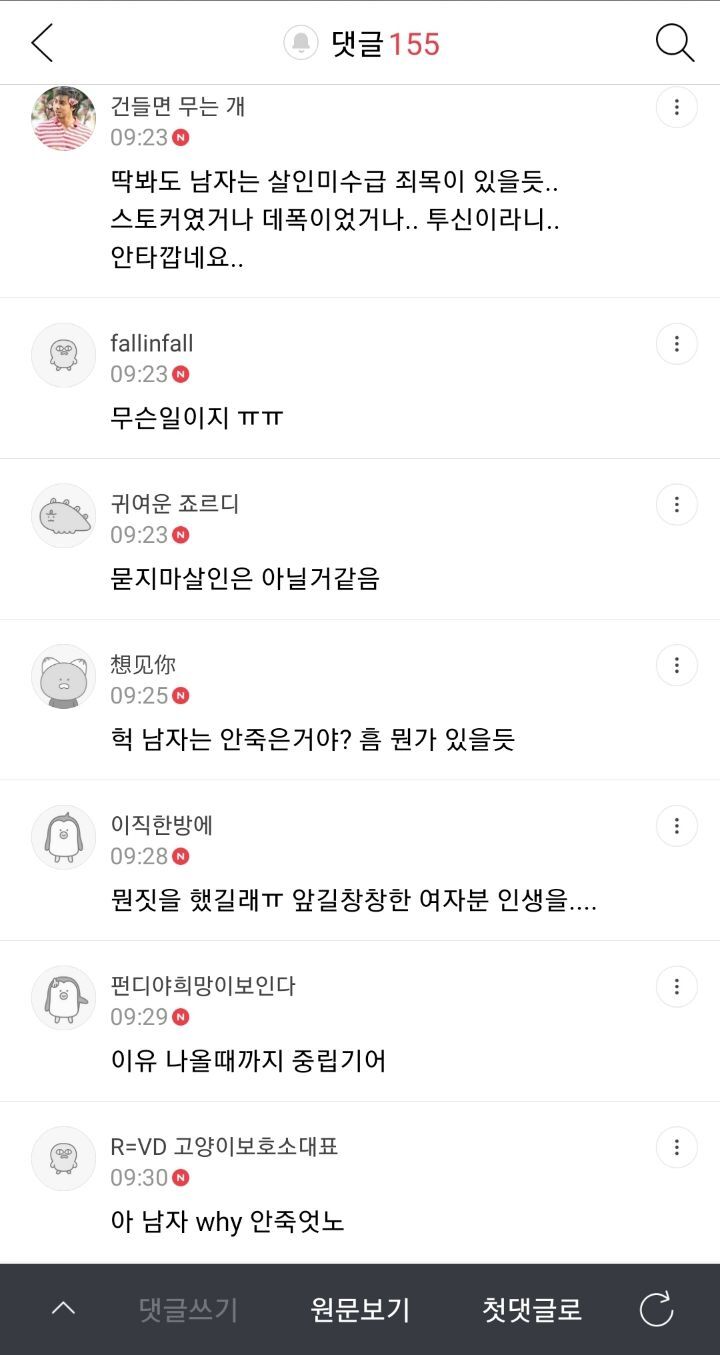Viewport: 720px width, 1355px height.
Task: View 건들면 무는 개's profile picture
Action: tap(63, 119)
